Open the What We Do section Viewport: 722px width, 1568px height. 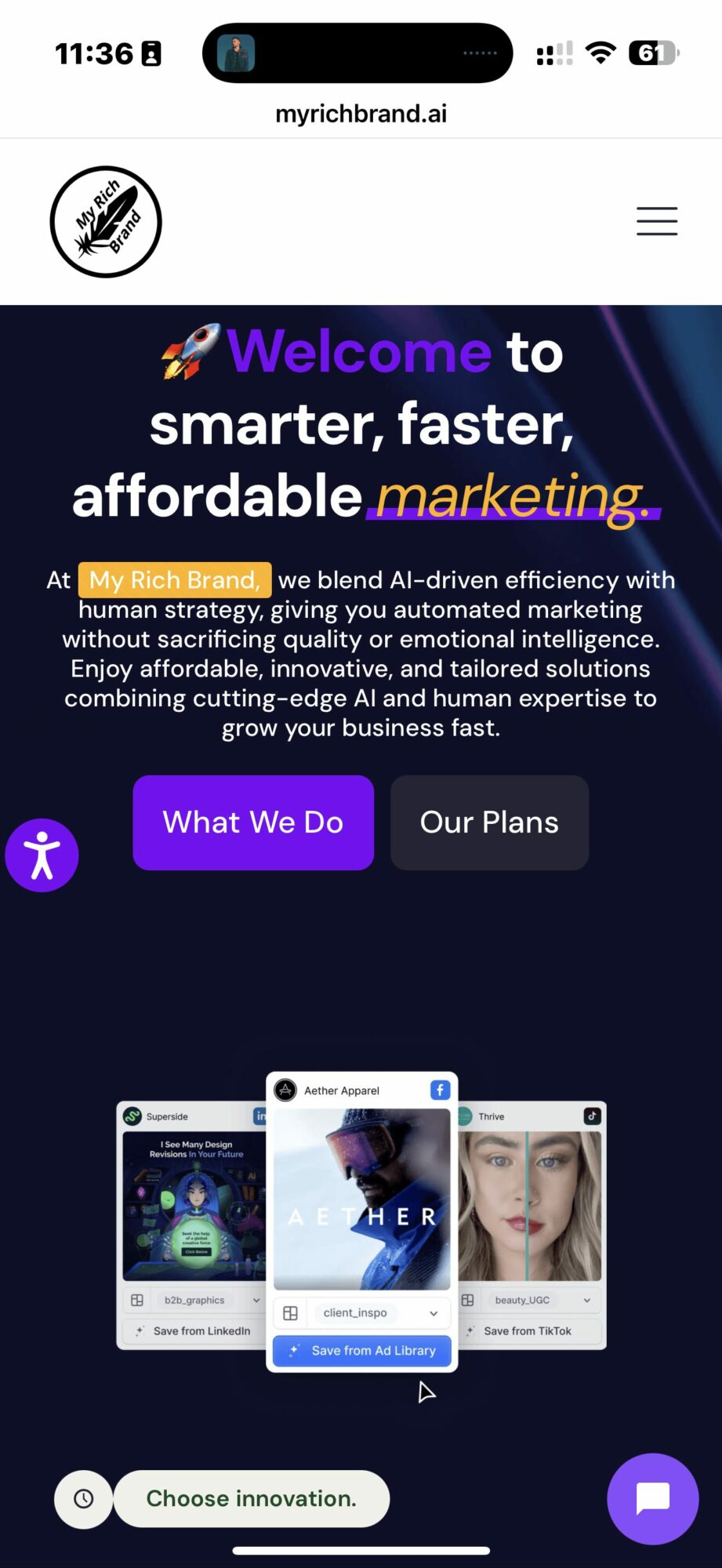[x=253, y=822]
